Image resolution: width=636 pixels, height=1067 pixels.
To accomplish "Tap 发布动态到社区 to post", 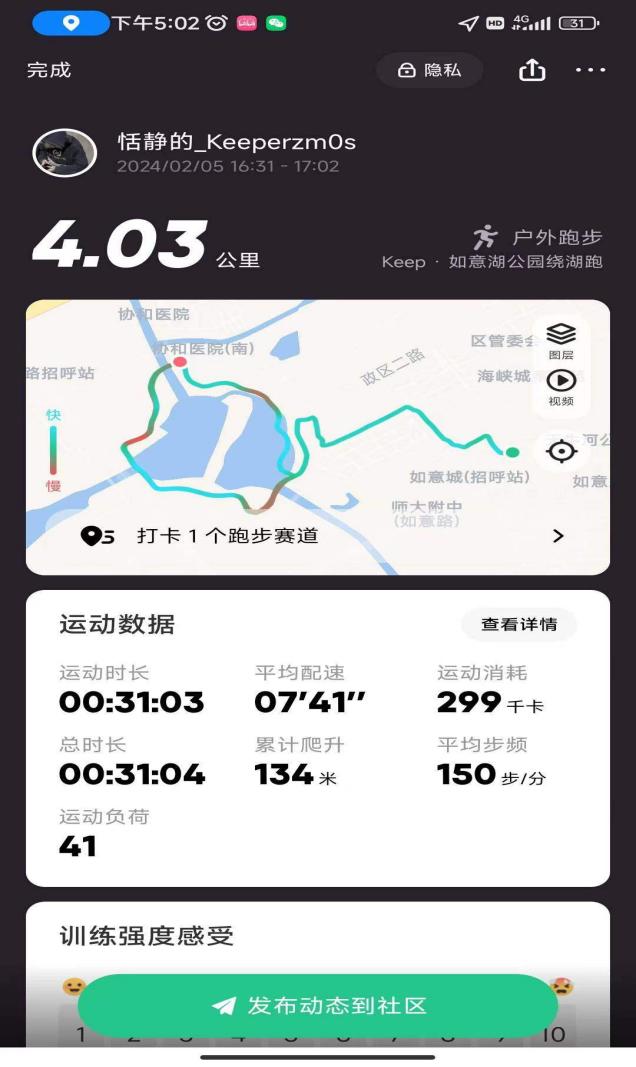I will pos(318,1005).
